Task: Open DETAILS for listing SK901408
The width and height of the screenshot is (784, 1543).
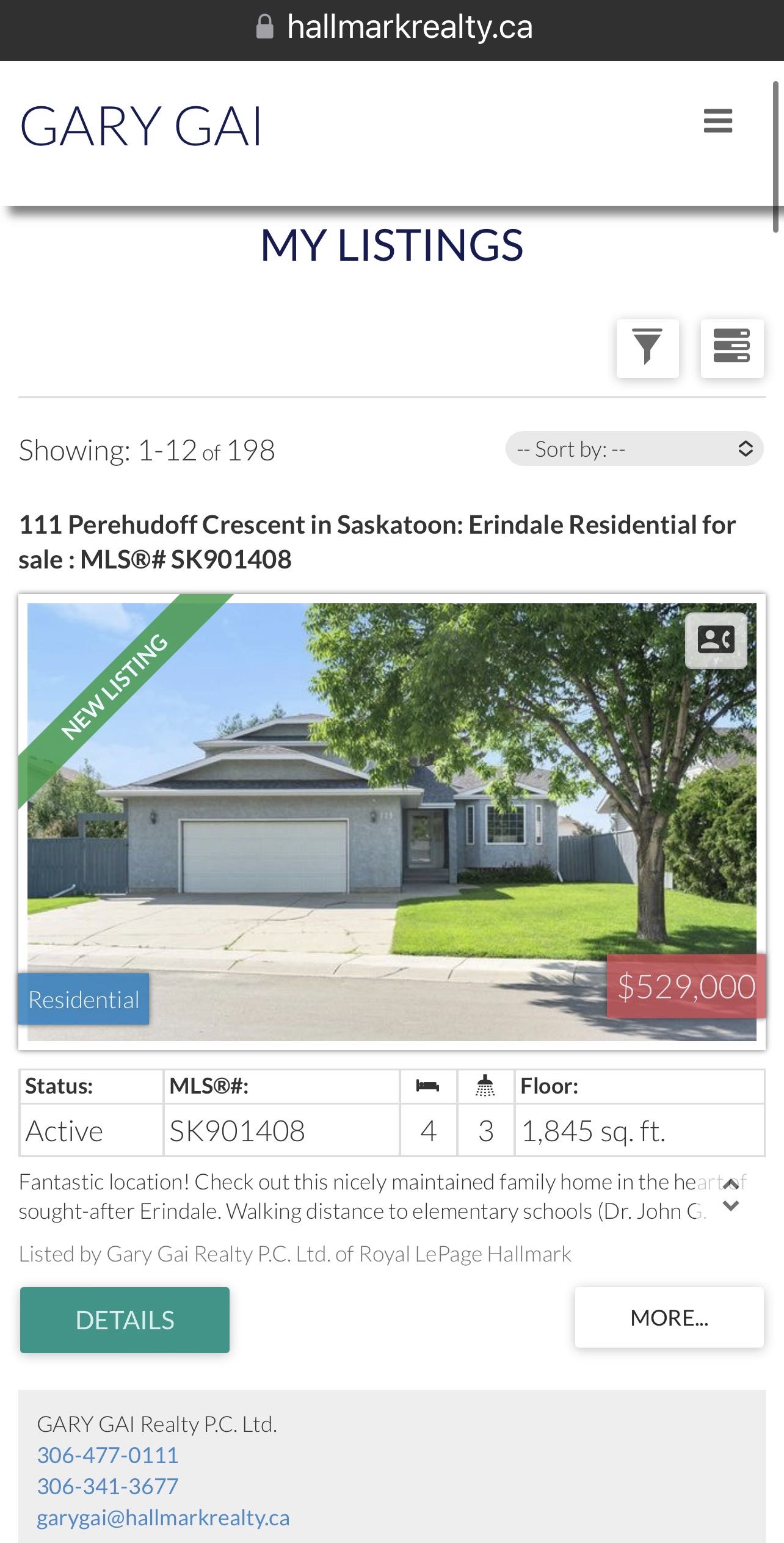Action: click(x=125, y=1320)
